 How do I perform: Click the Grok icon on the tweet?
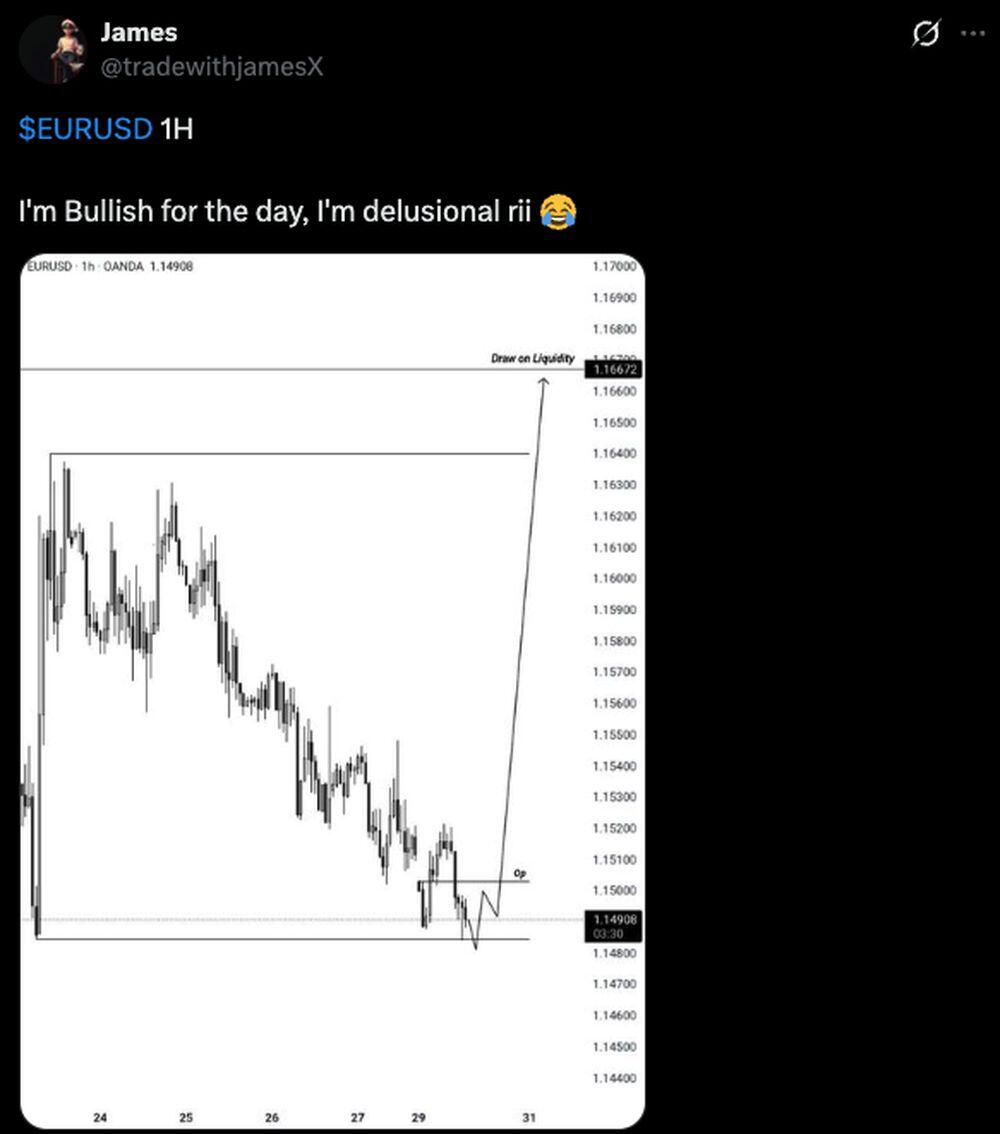click(x=925, y=33)
